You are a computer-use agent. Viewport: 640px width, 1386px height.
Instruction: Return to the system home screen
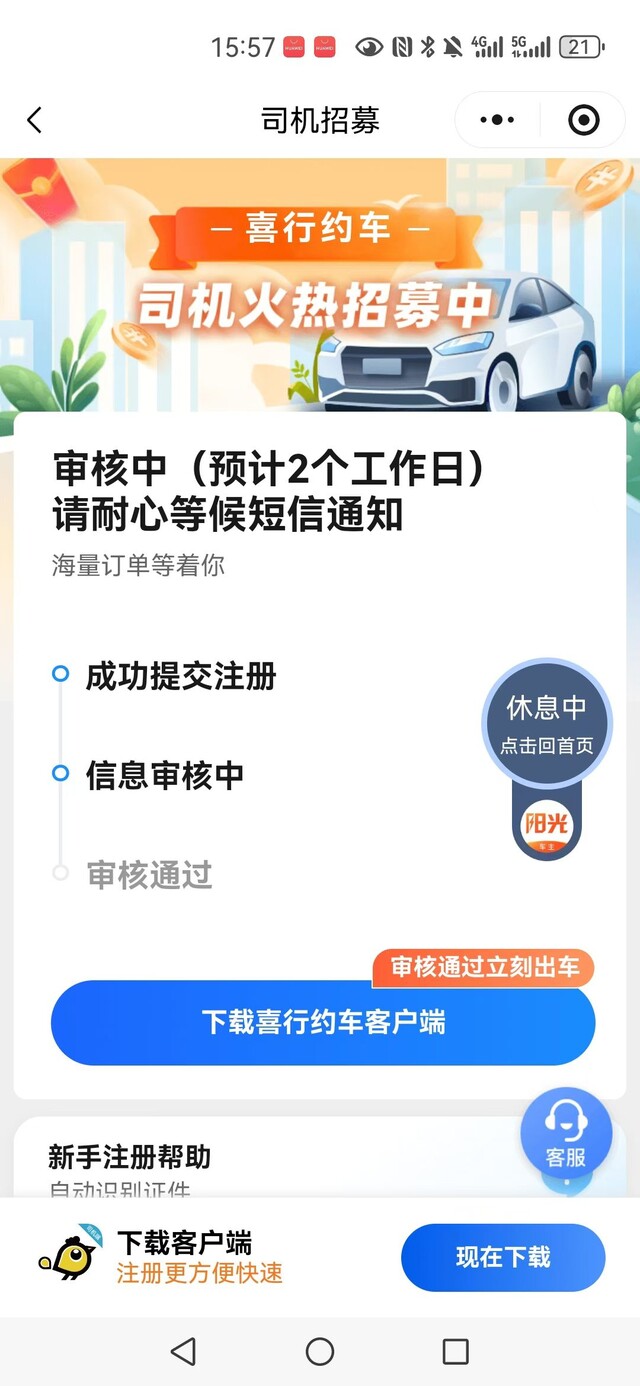[x=320, y=1352]
